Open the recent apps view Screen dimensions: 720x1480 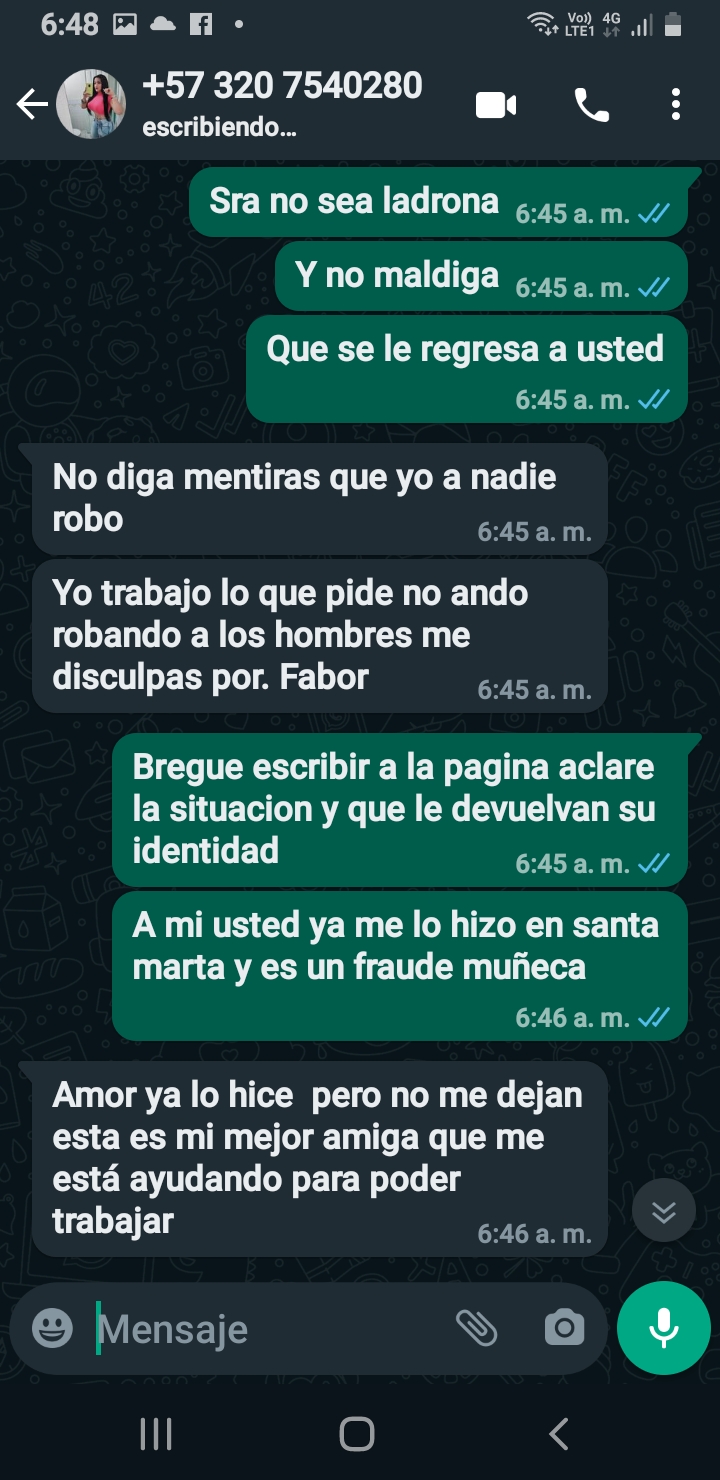(156, 1434)
